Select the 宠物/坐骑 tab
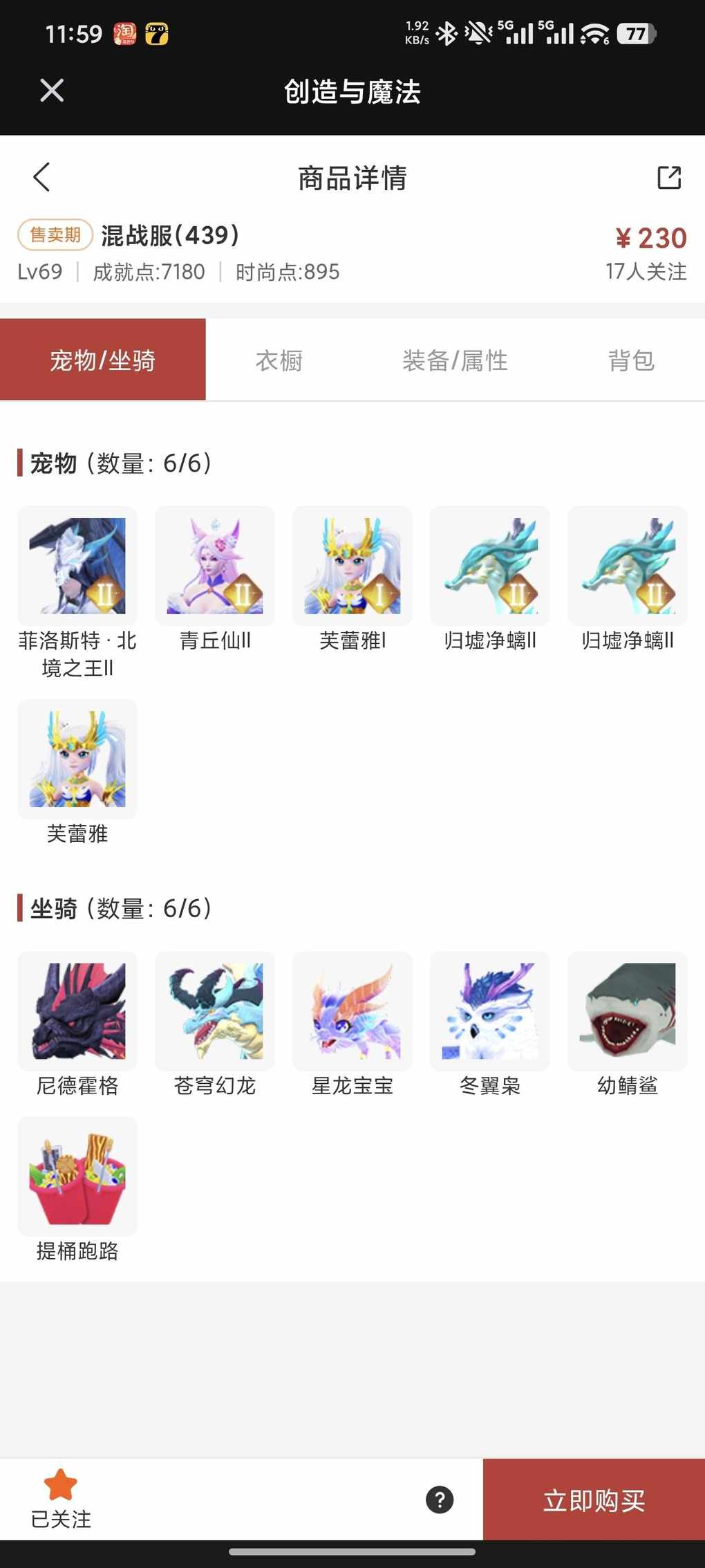 (x=102, y=360)
